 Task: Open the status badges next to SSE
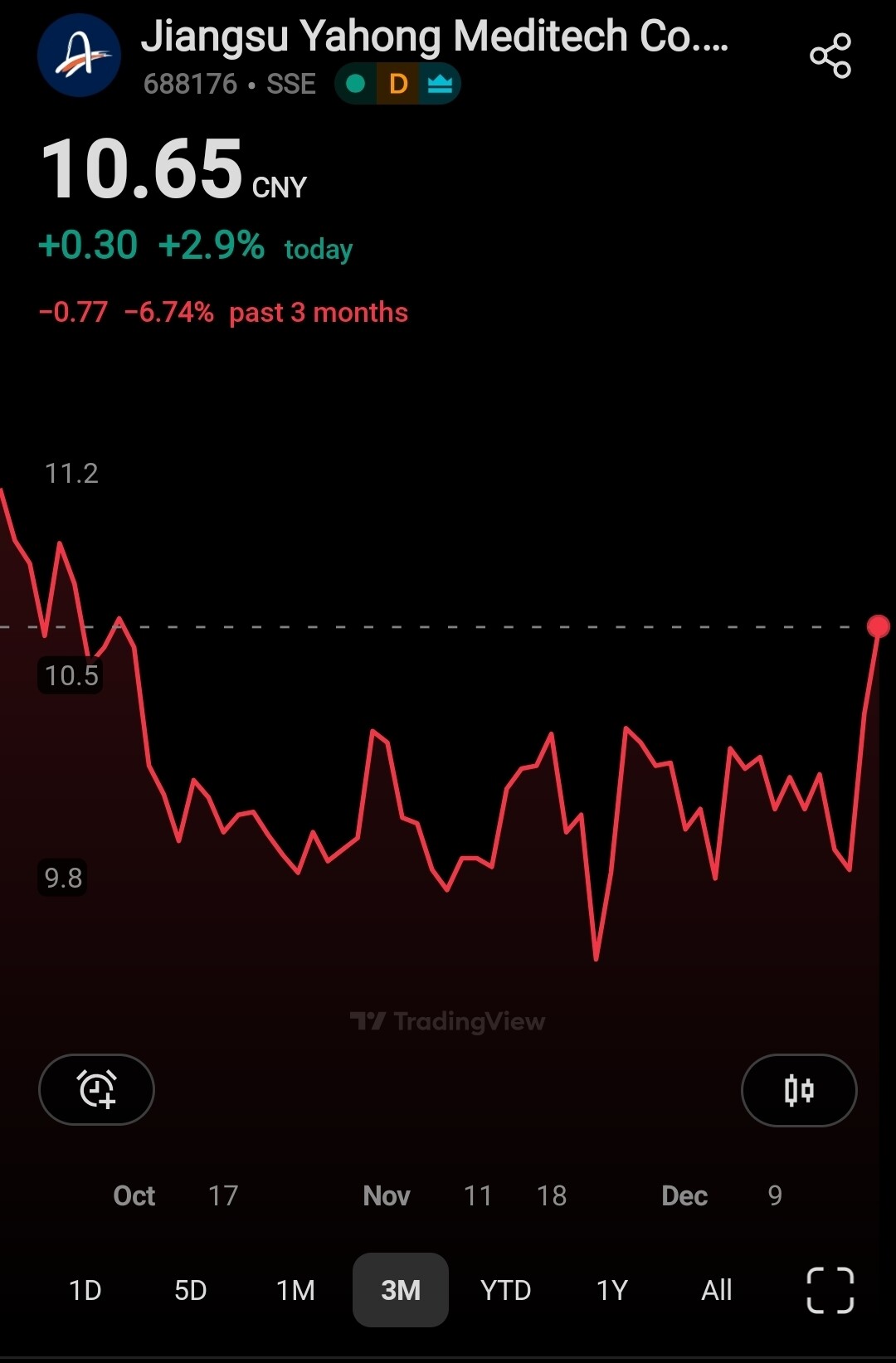[397, 84]
